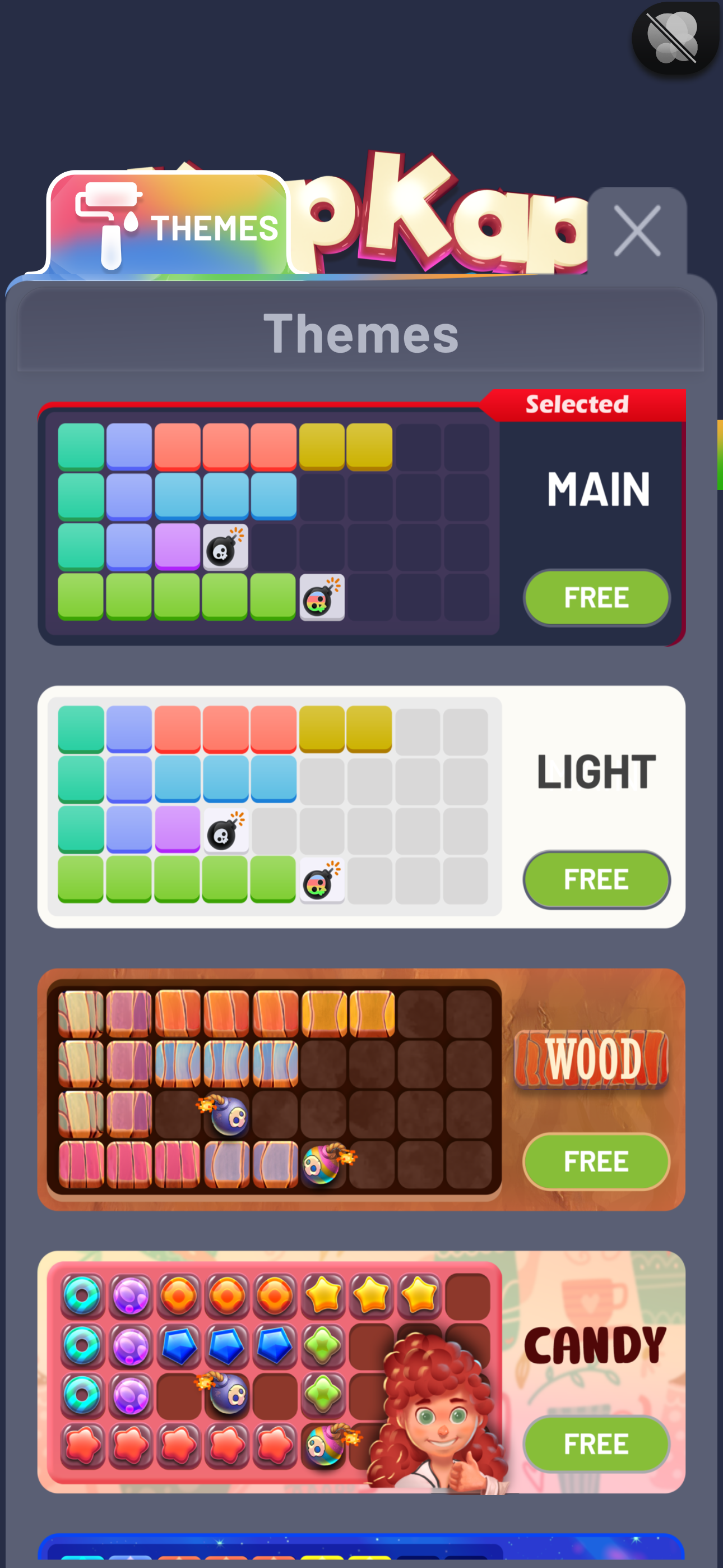Pick the CANDY theme block preview
This screenshot has height=1568, width=723.
(x=275, y=1371)
